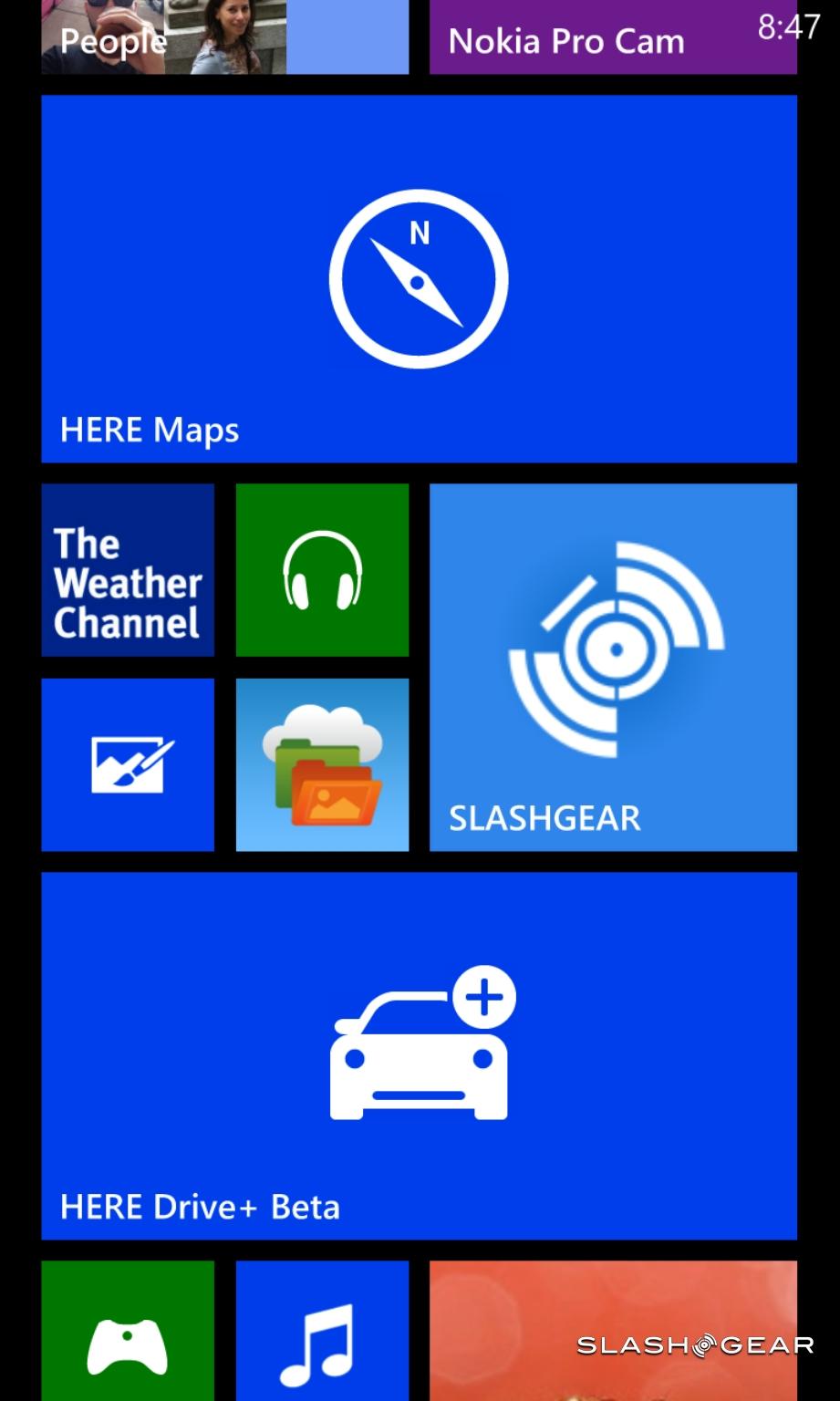This screenshot has width=840, height=1401.
Task: Open the cloud photo folders tile
Action: 322,764
